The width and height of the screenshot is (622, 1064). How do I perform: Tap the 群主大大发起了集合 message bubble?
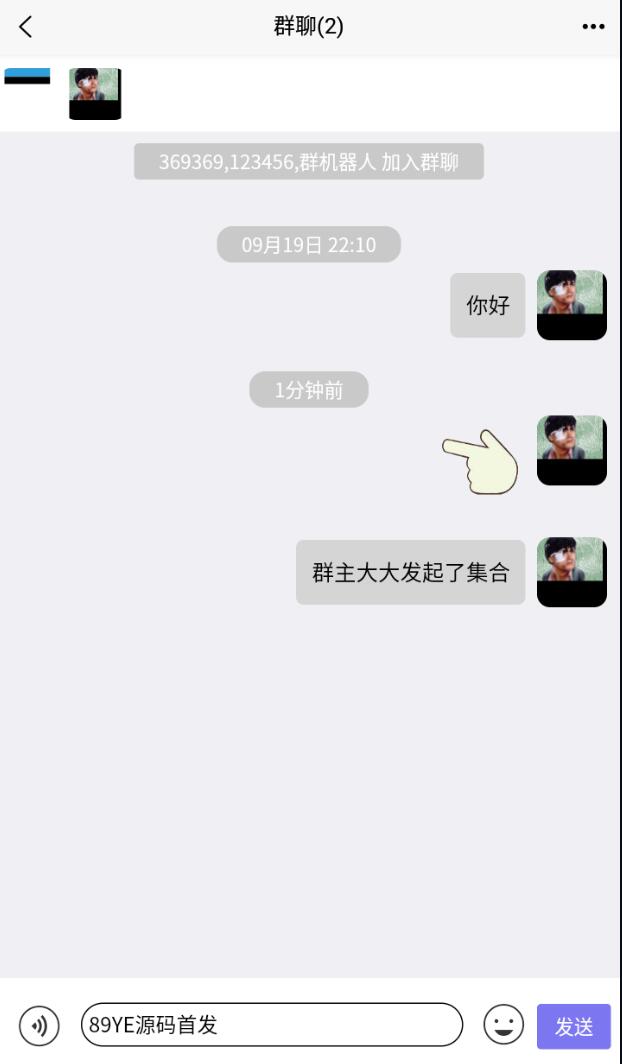[x=410, y=573]
